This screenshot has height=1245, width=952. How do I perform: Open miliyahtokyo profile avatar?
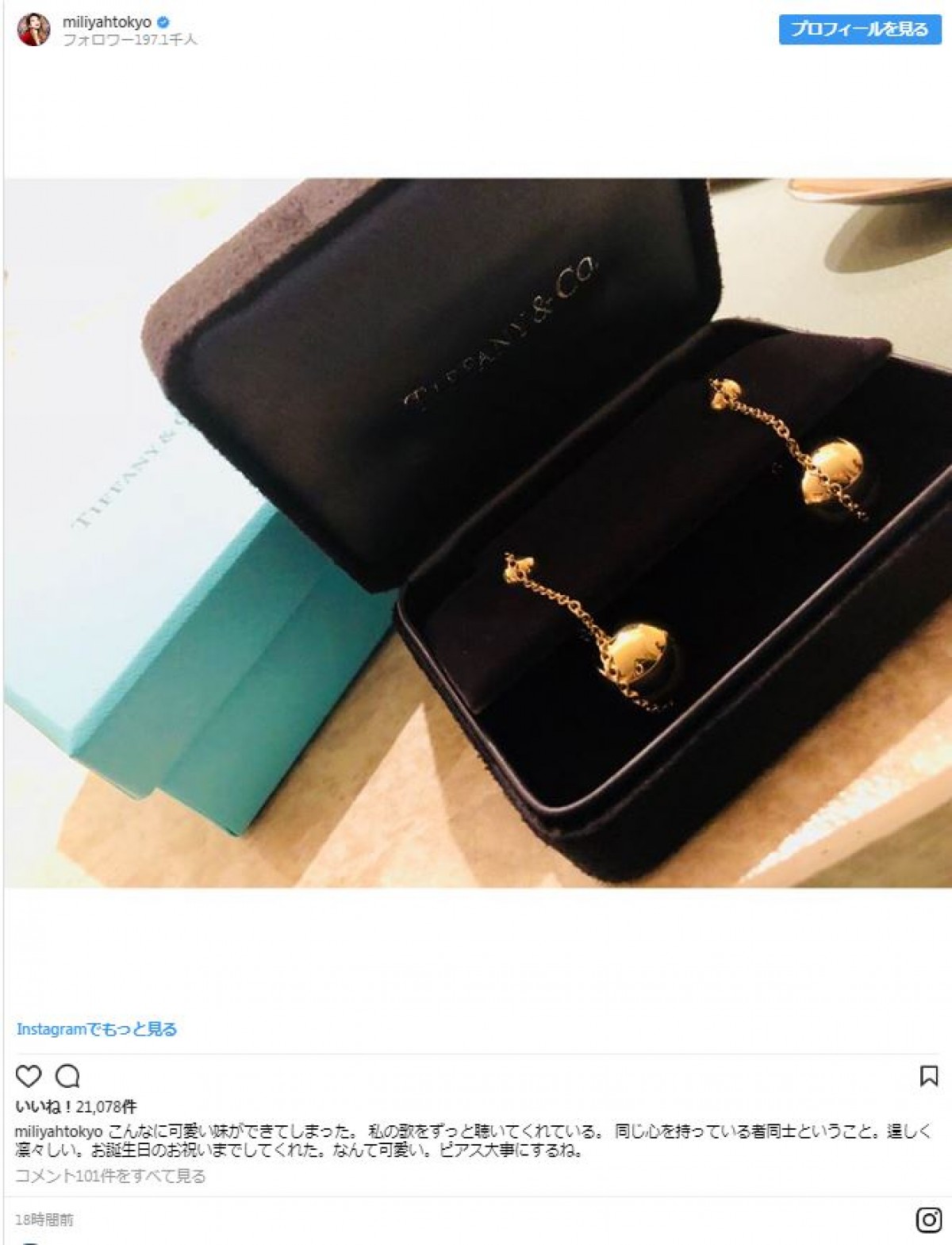(33, 29)
